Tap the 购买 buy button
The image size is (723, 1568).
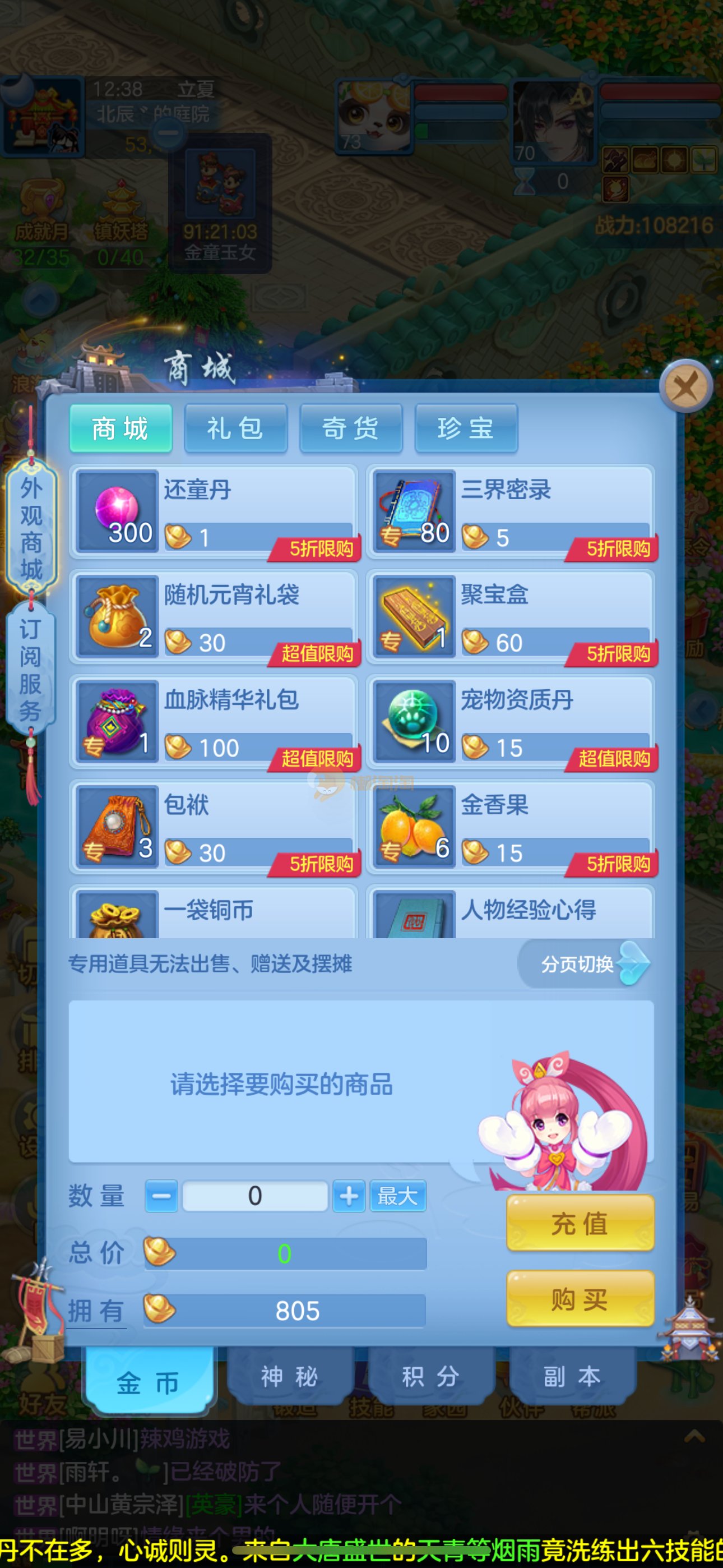point(580,1299)
